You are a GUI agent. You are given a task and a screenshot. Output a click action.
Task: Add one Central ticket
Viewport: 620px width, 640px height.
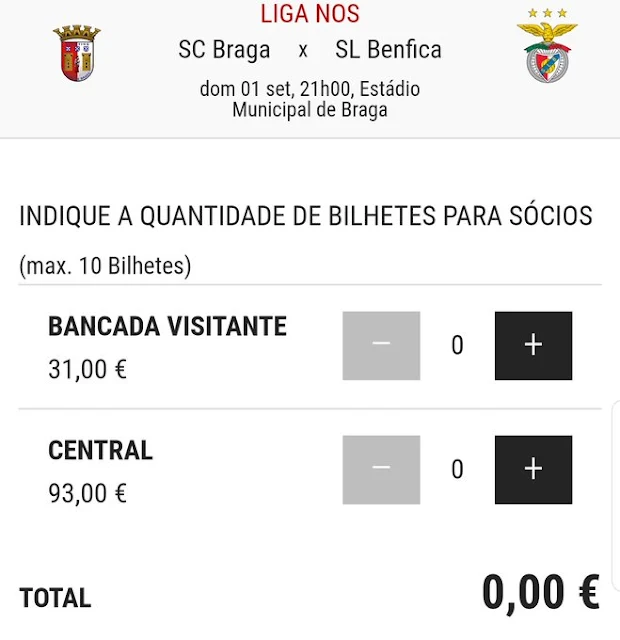[533, 469]
